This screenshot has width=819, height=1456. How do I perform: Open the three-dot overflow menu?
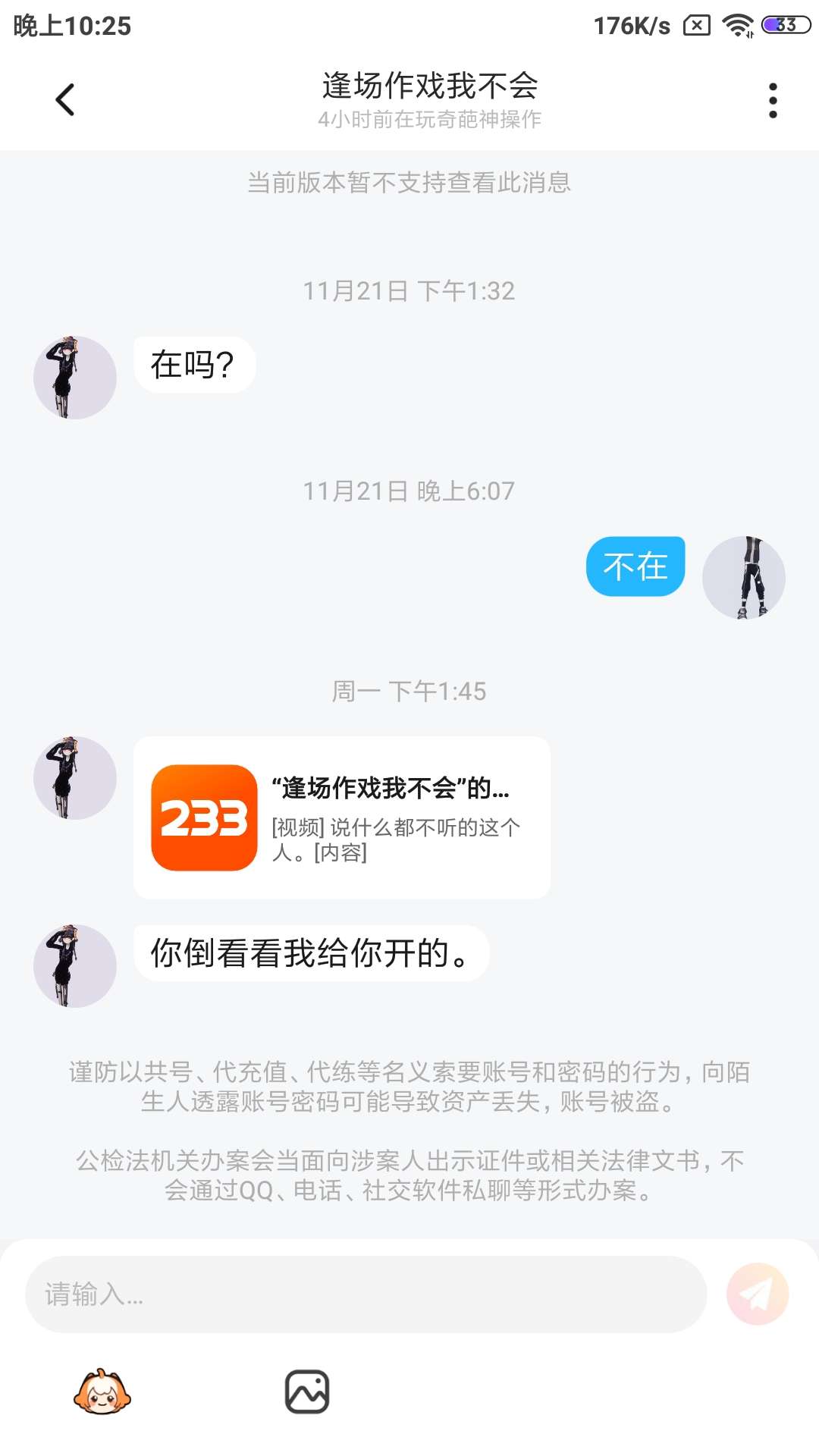(x=773, y=100)
